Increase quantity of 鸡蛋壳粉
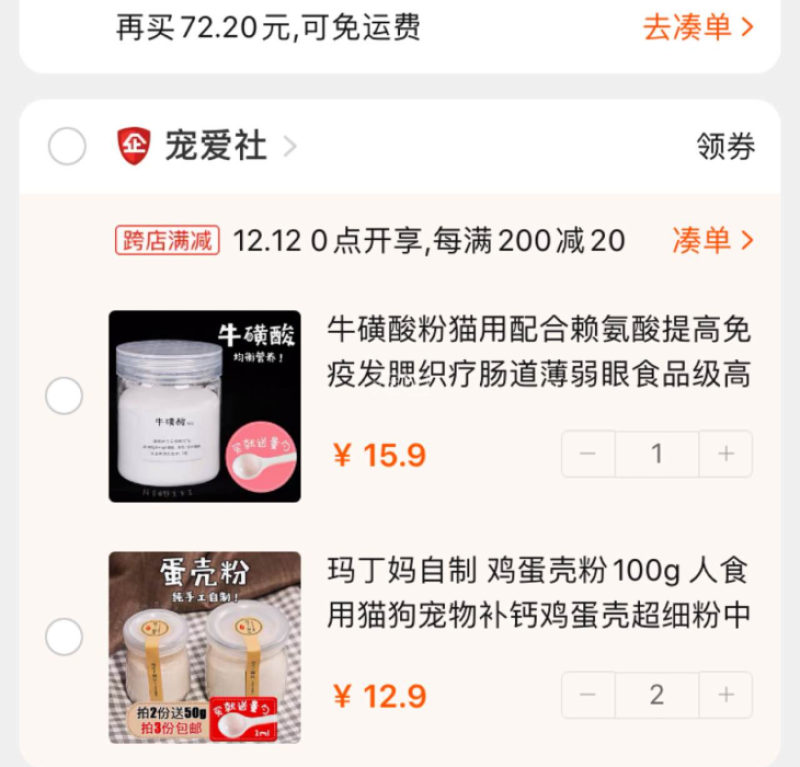 pos(726,695)
